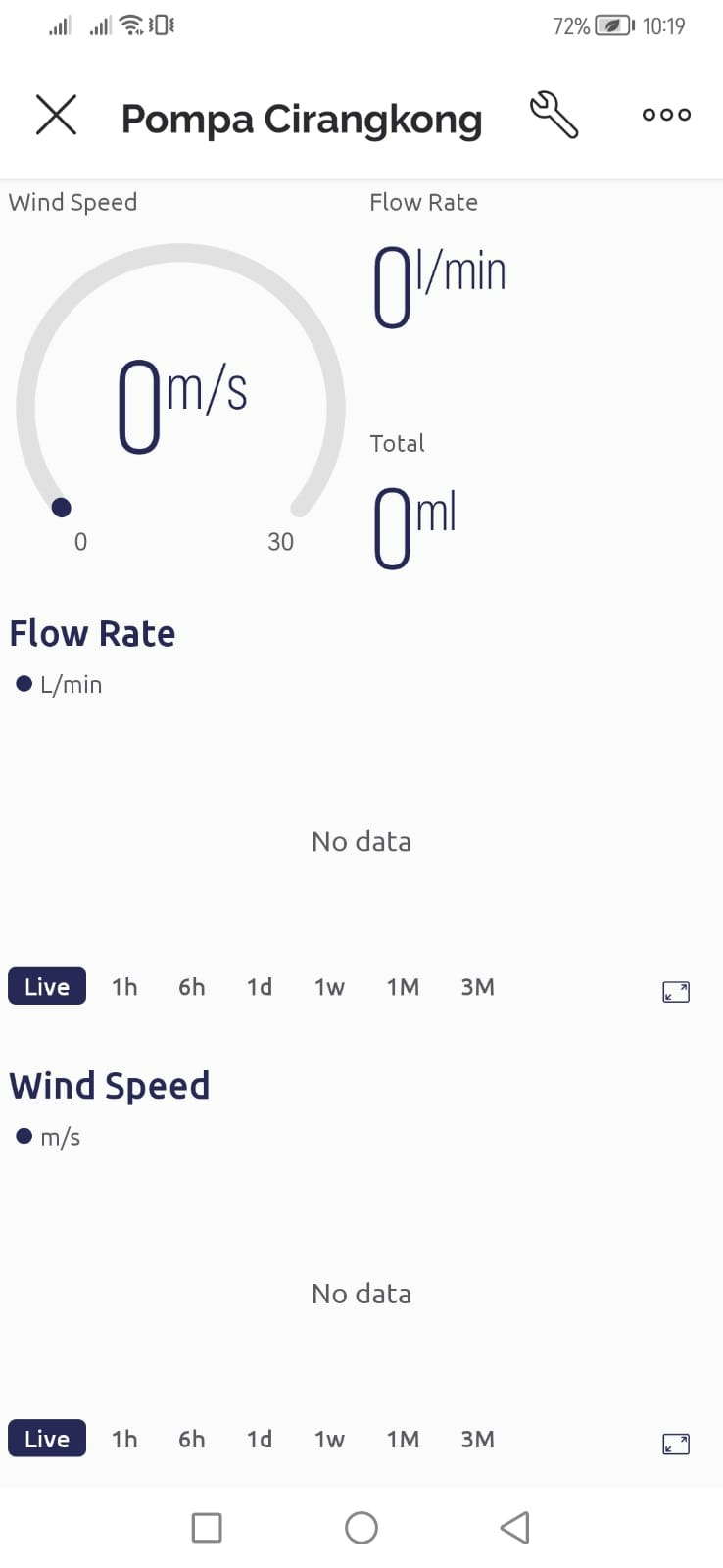
Task: Select 1h range on Flow Rate chart
Action: (x=124, y=986)
